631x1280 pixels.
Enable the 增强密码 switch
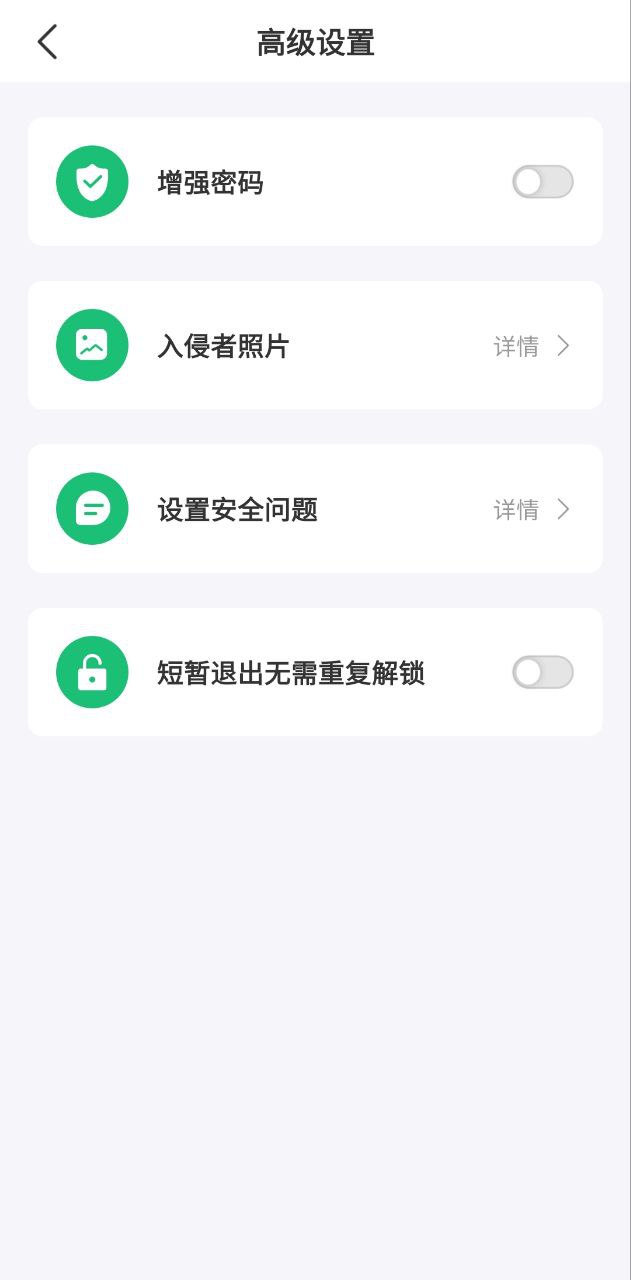[542, 182]
